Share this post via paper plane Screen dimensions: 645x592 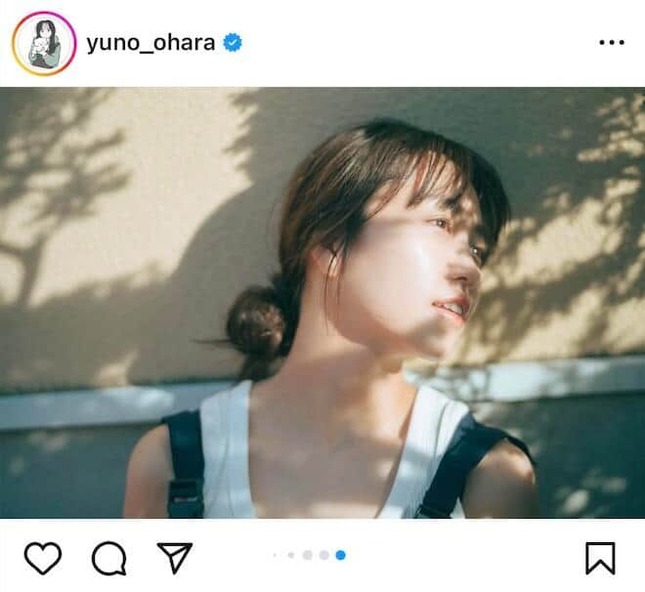click(x=174, y=557)
